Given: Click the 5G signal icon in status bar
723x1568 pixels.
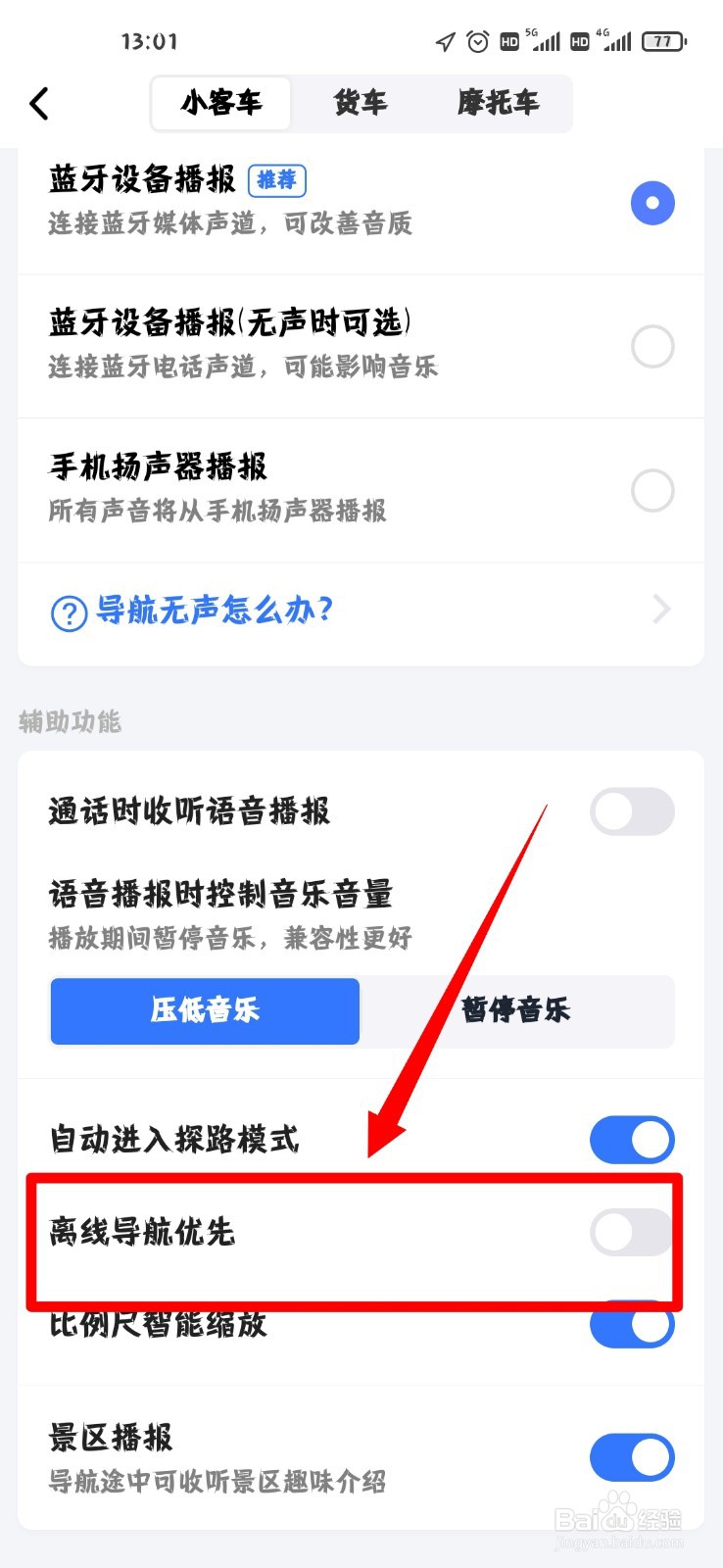Looking at the screenshot, I should click(x=545, y=40).
